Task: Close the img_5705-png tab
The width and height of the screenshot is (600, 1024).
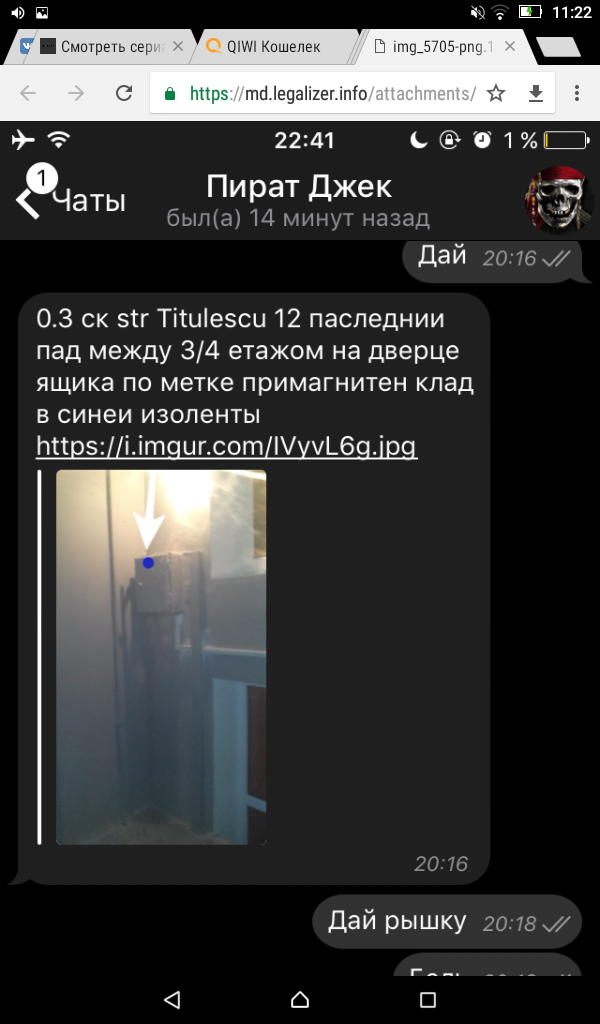Action: click(x=511, y=46)
